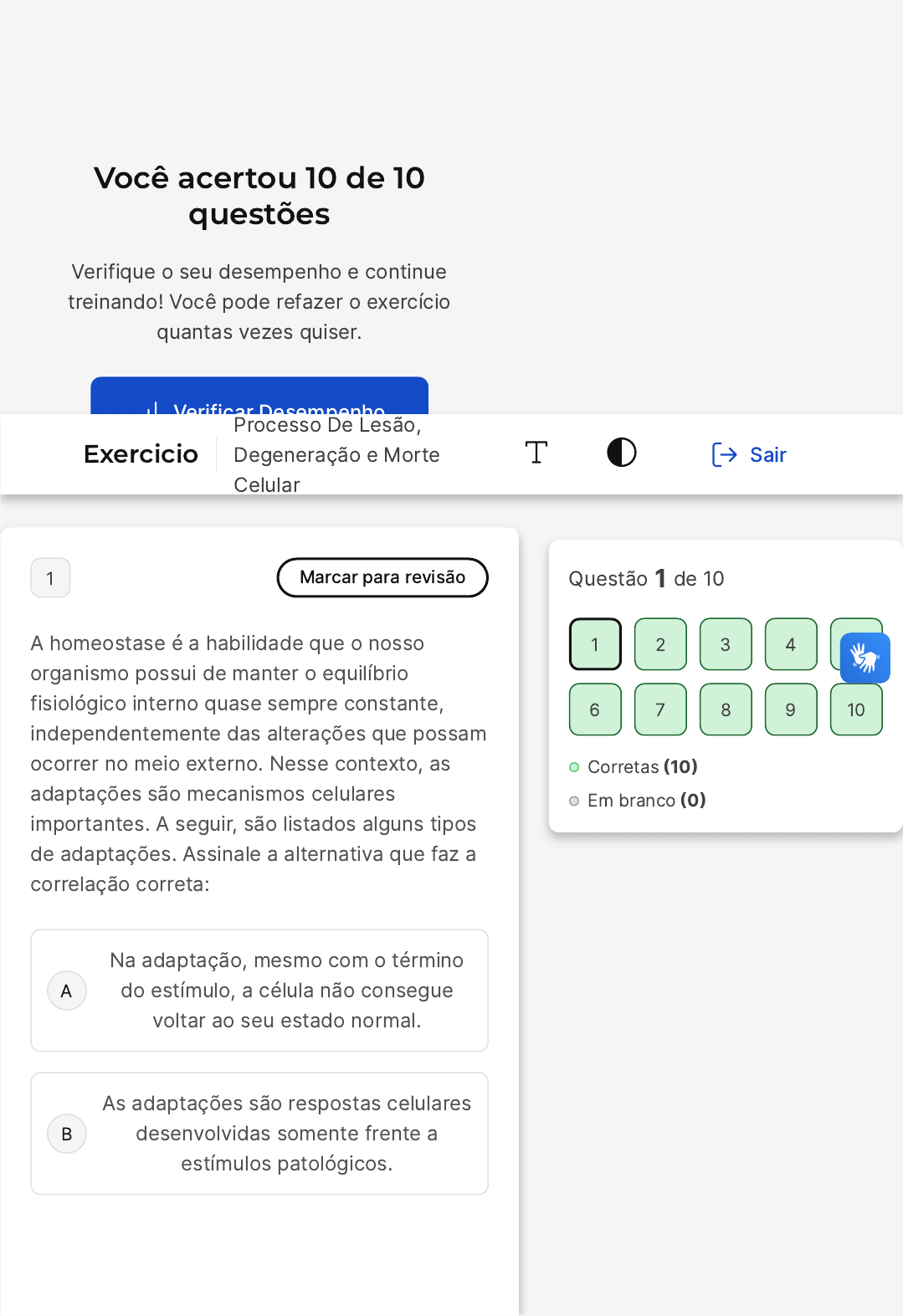Screen dimensions: 903x1316
Task: Open the sign language accessibility widget
Action: pos(865,658)
